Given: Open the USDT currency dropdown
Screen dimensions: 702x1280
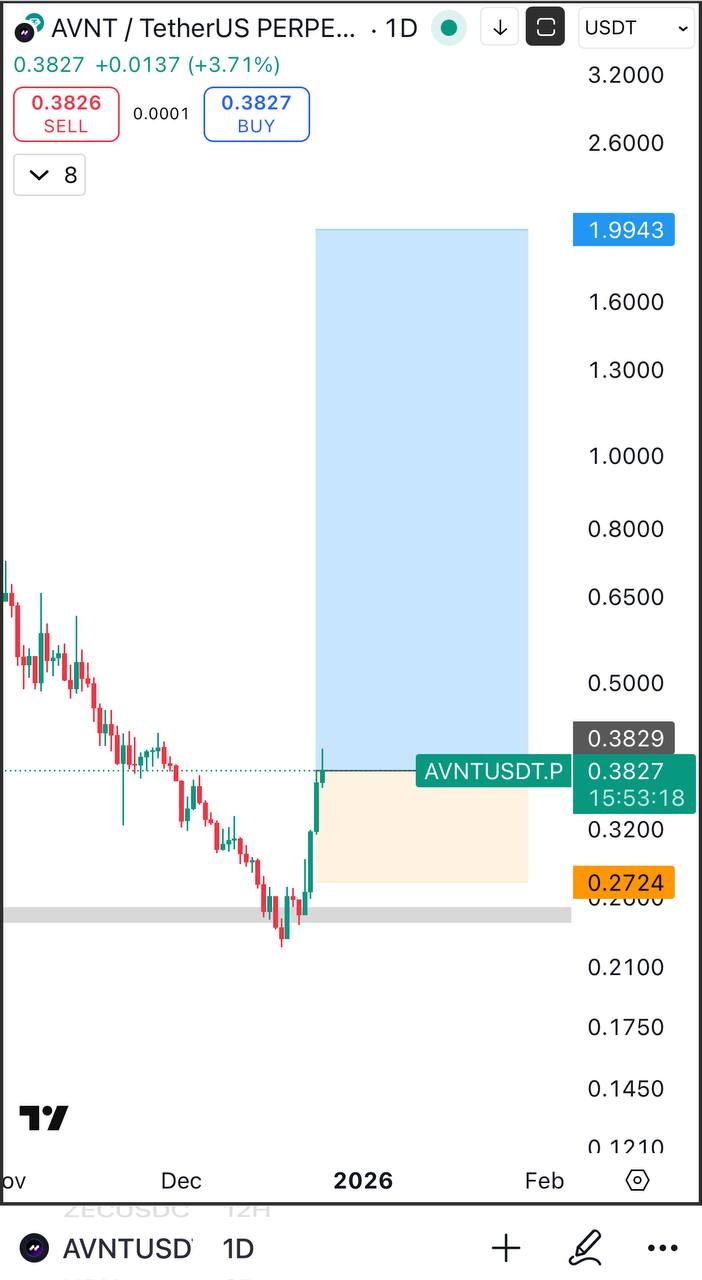Looking at the screenshot, I should coord(636,28).
